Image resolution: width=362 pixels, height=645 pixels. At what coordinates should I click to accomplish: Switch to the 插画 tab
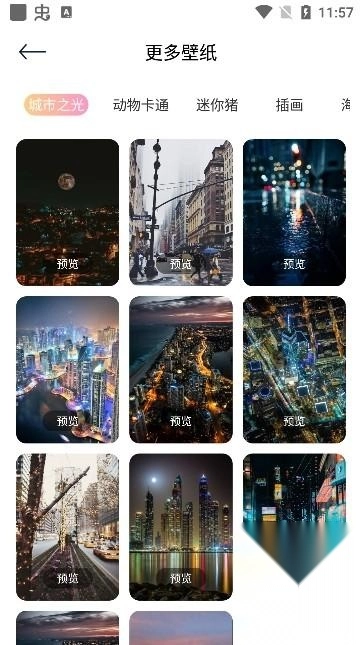coord(289,105)
